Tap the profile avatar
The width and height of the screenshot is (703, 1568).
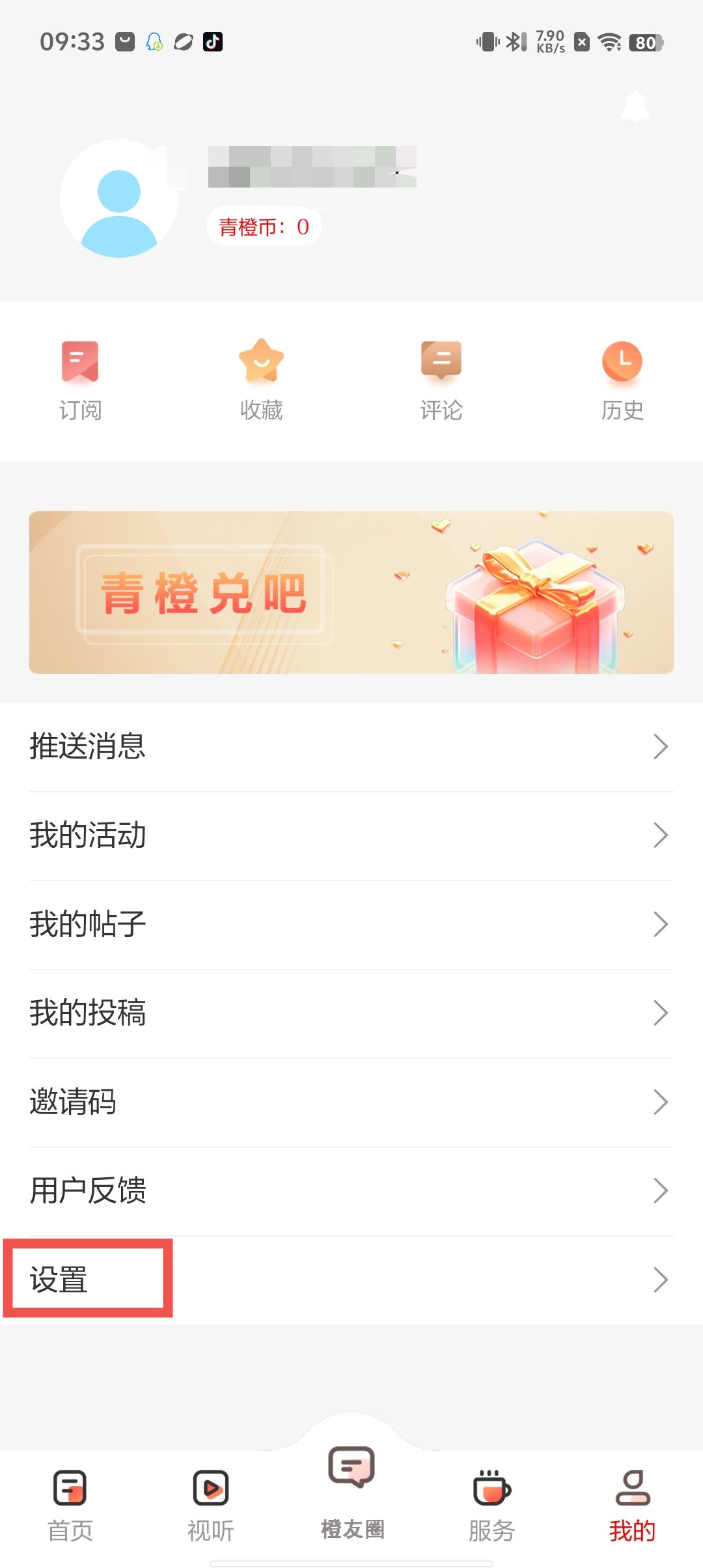pos(119,199)
